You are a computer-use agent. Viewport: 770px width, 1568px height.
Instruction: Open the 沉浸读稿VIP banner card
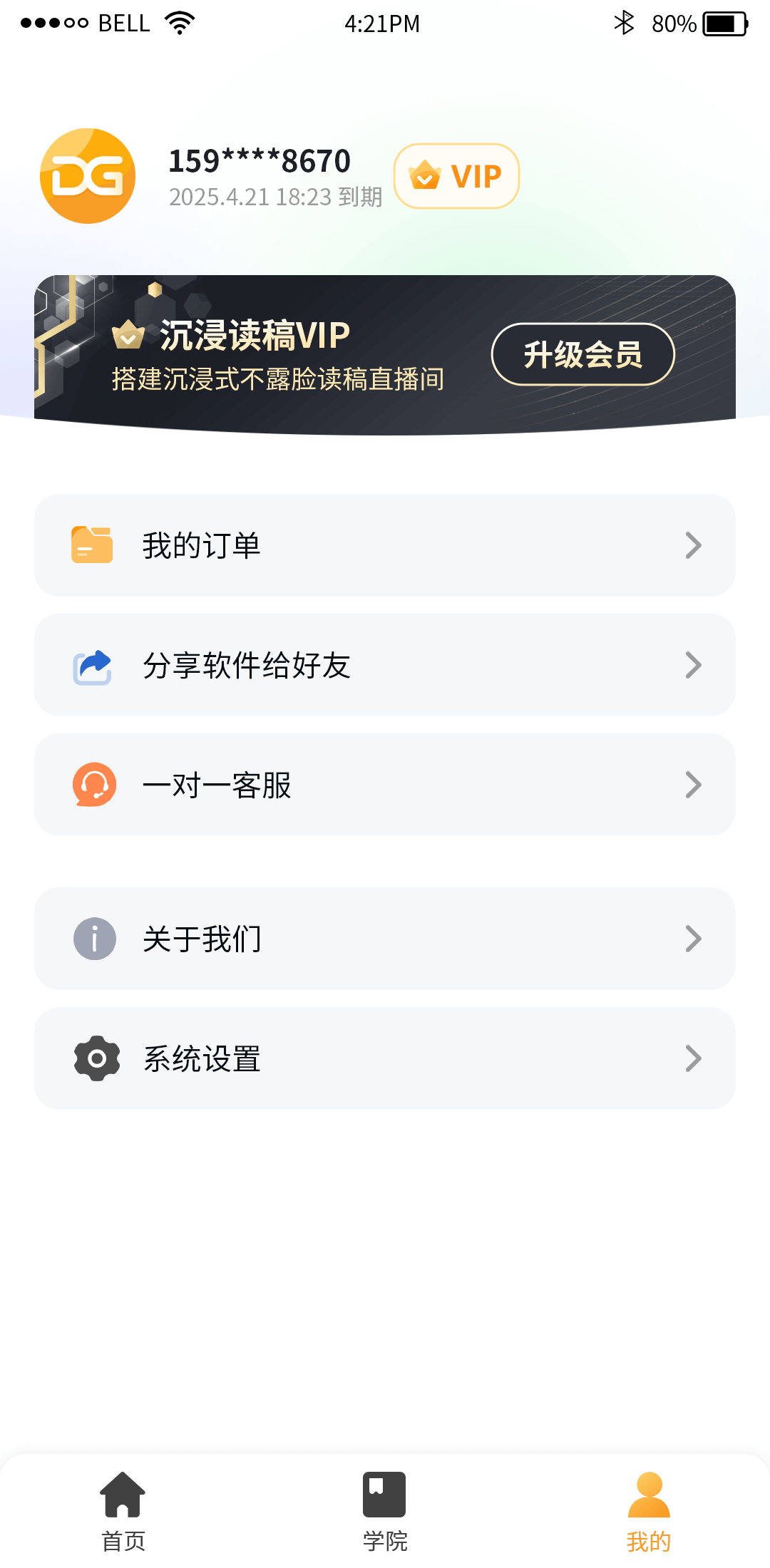(385, 355)
